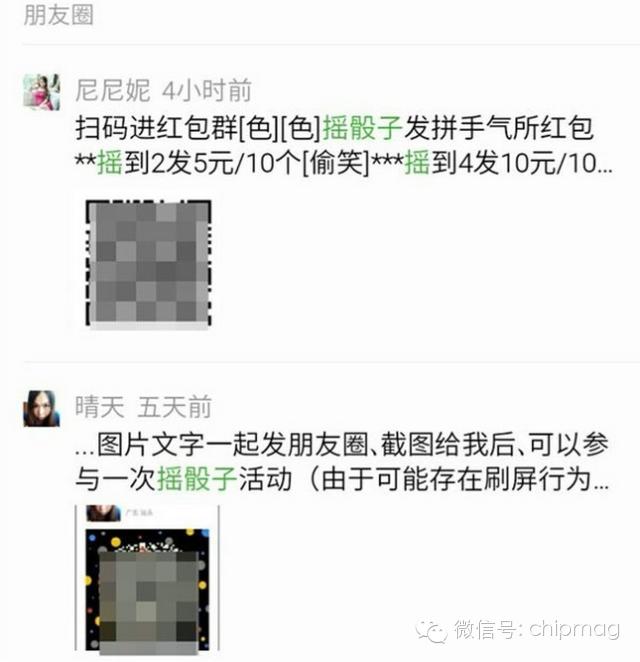The width and height of the screenshot is (640, 662).
Task: Open 尼尼妮's profile avatar
Action: [x=42, y=91]
